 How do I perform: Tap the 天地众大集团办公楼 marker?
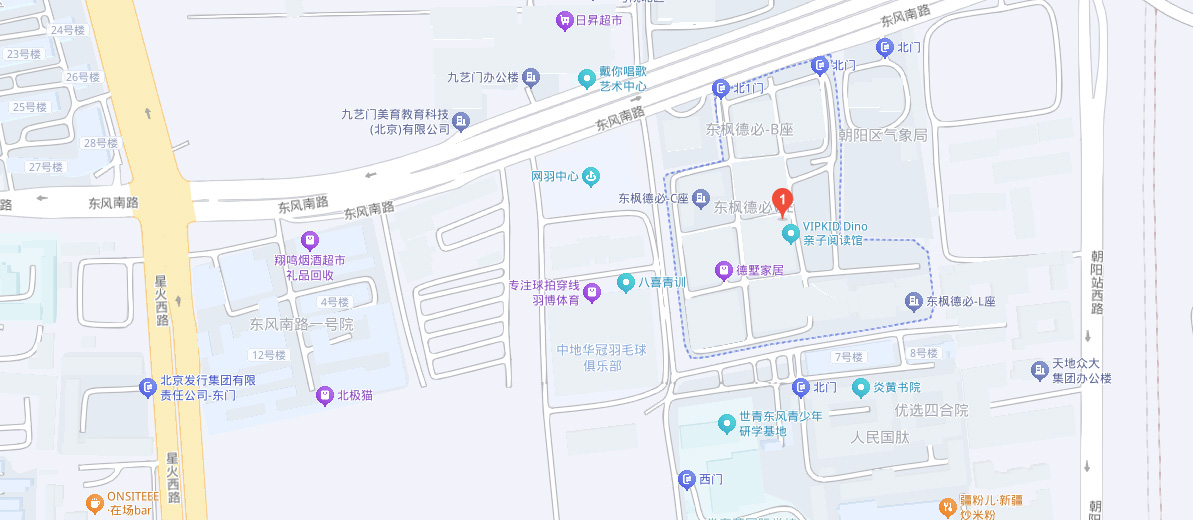coord(1041,370)
